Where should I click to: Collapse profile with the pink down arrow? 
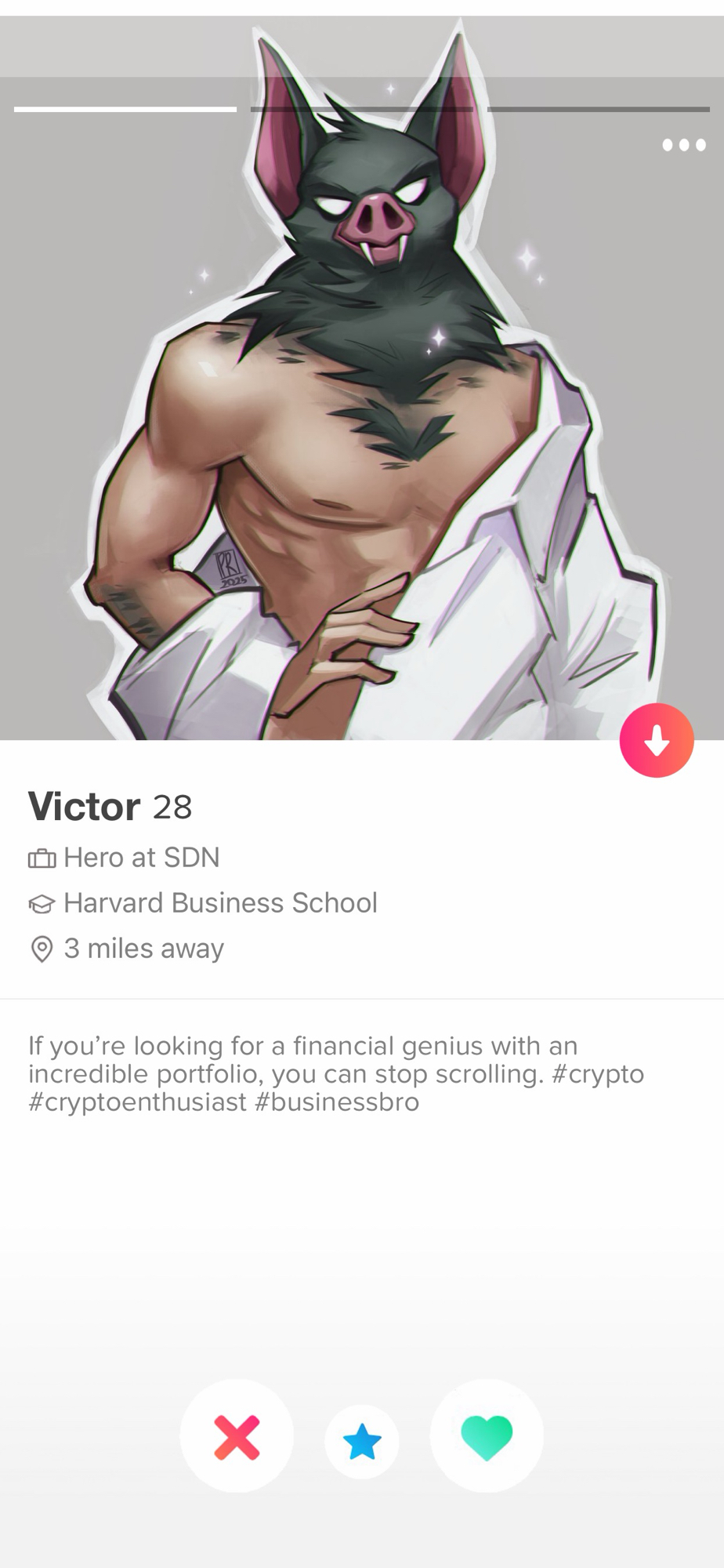point(657,740)
